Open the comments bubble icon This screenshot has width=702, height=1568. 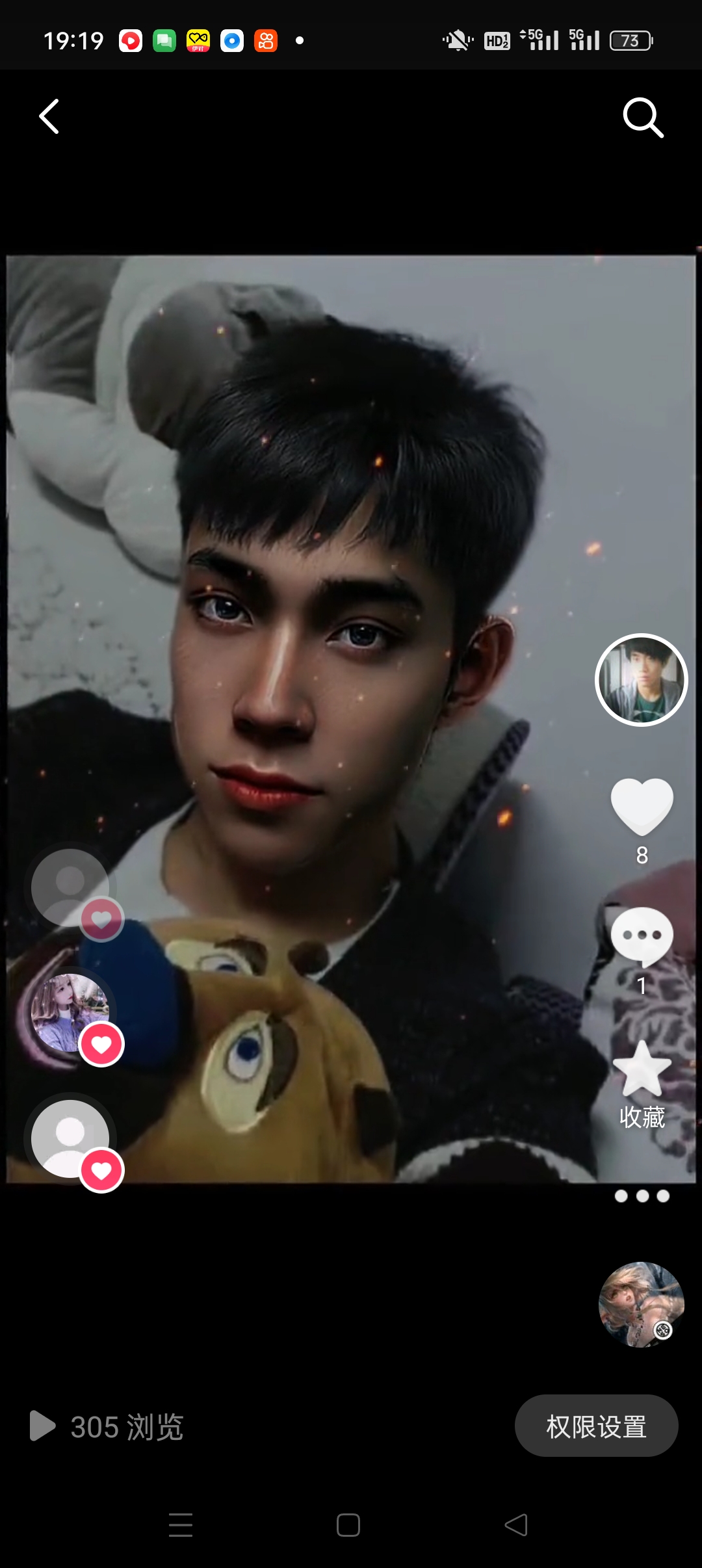pyautogui.click(x=642, y=937)
